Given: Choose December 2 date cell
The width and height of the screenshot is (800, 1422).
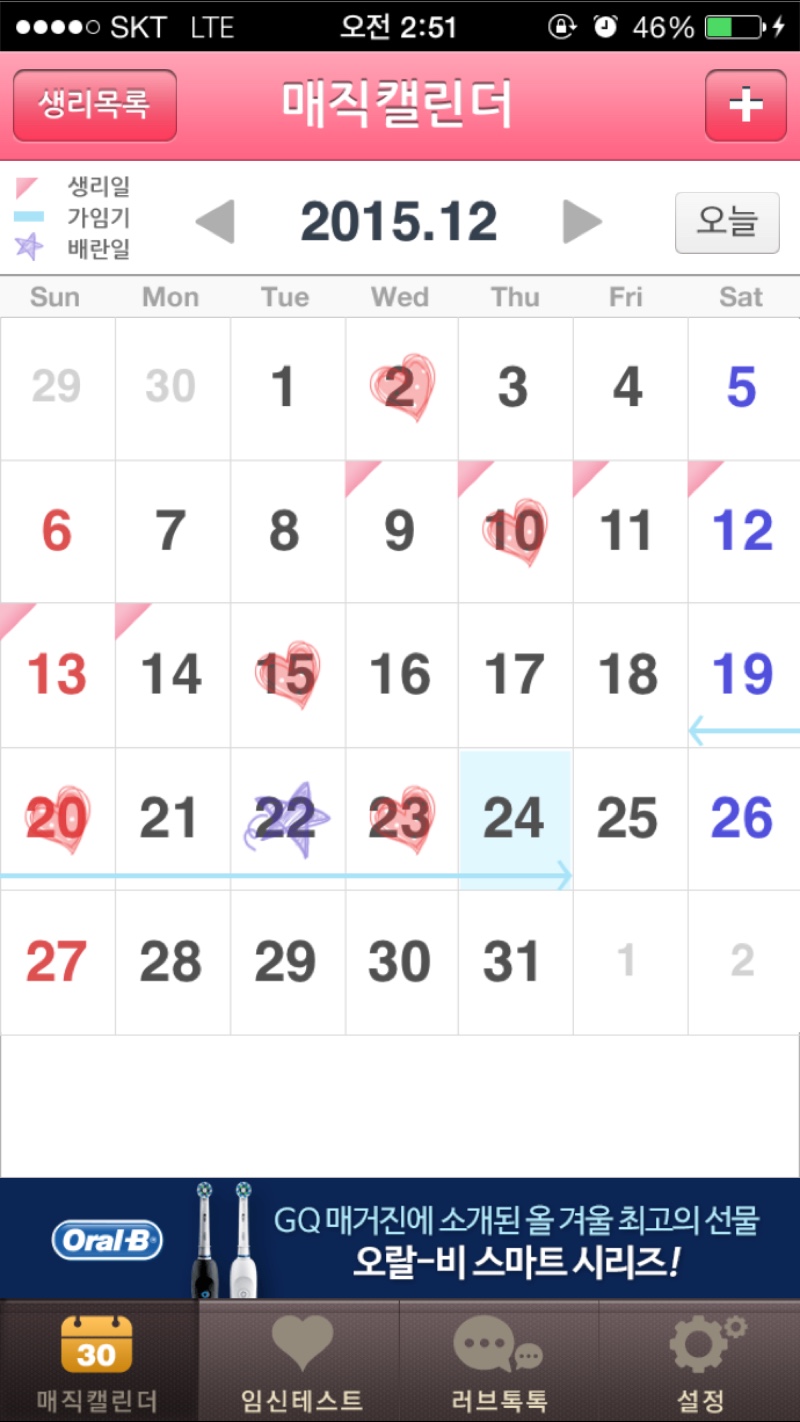Looking at the screenshot, I should click(x=401, y=389).
